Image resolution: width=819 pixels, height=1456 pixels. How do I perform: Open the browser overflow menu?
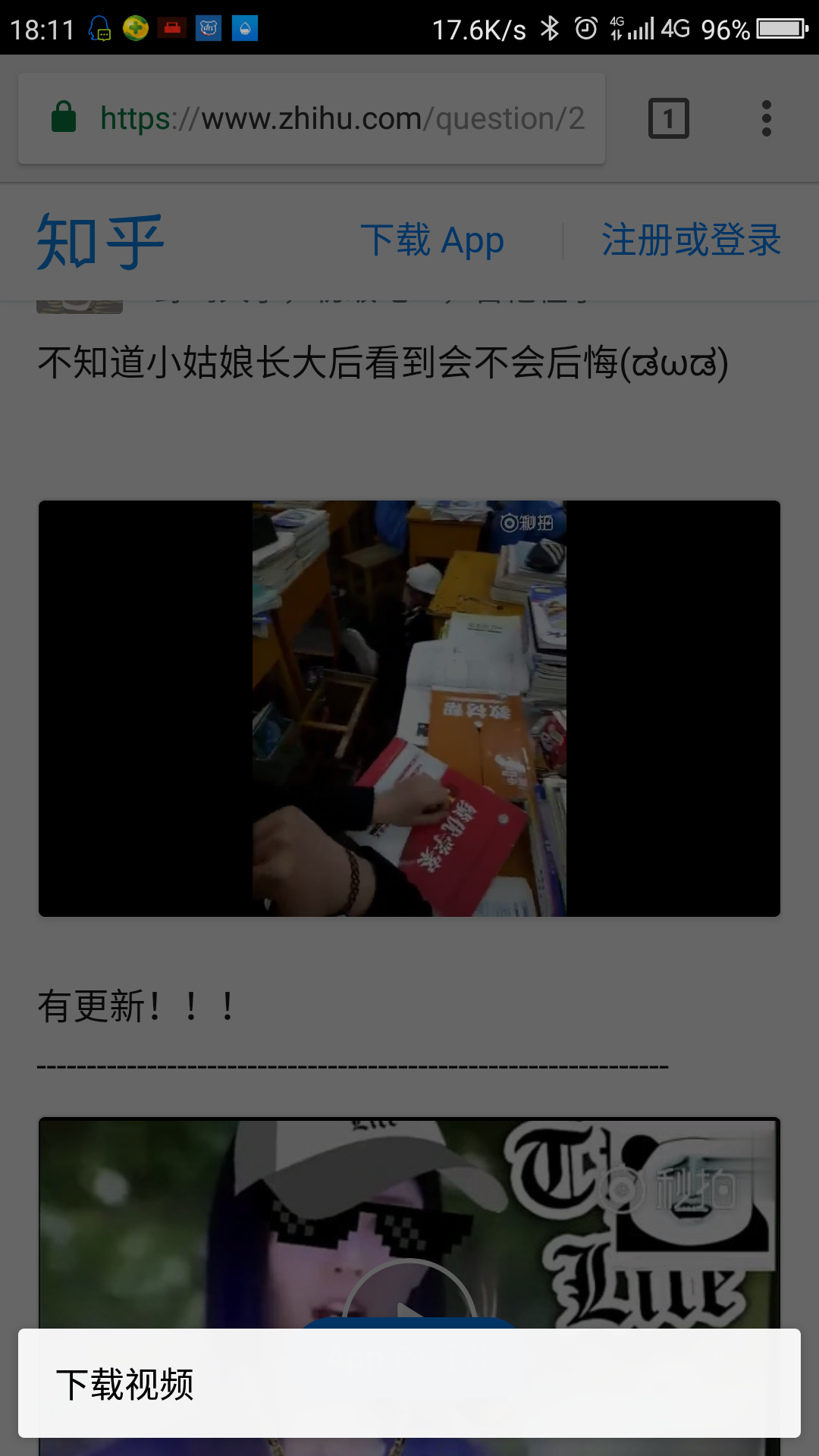coord(767,118)
